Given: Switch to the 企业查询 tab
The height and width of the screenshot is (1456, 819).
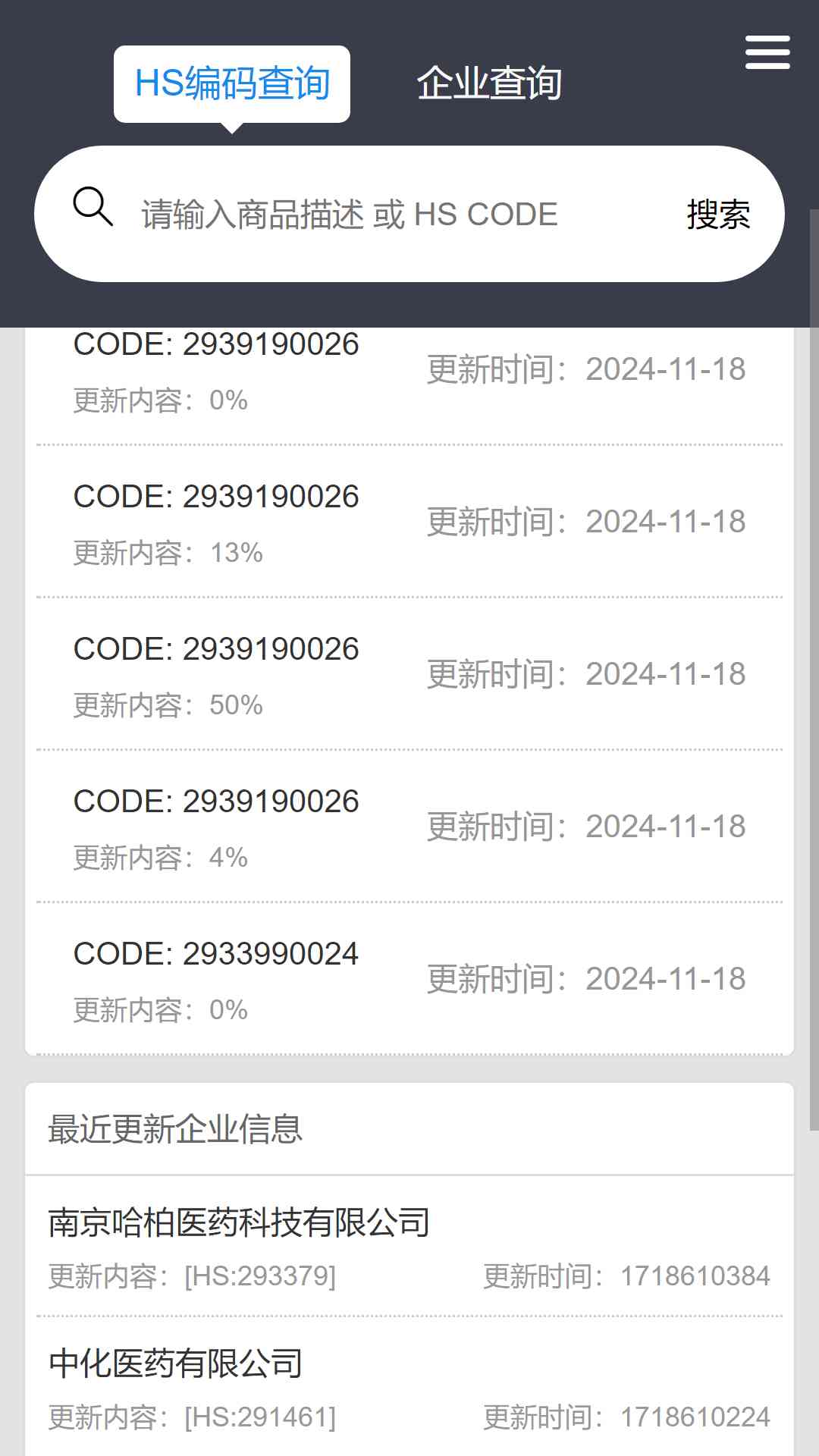Looking at the screenshot, I should coord(489,83).
